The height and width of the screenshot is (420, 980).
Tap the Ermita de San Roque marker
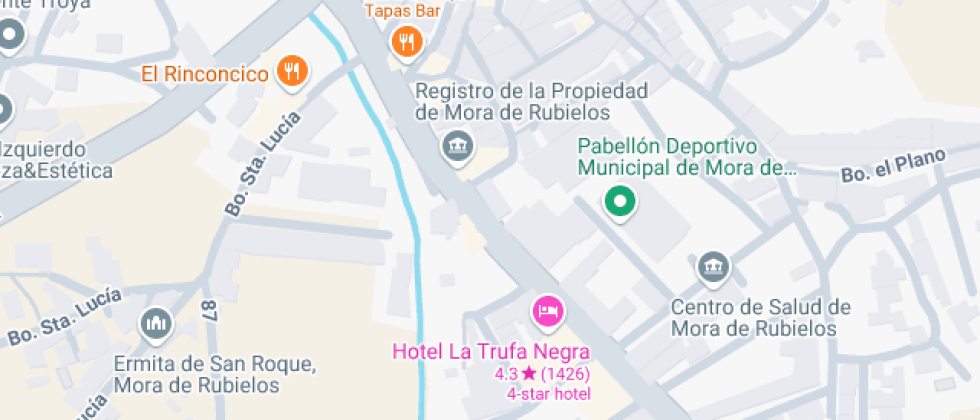[x=157, y=324]
